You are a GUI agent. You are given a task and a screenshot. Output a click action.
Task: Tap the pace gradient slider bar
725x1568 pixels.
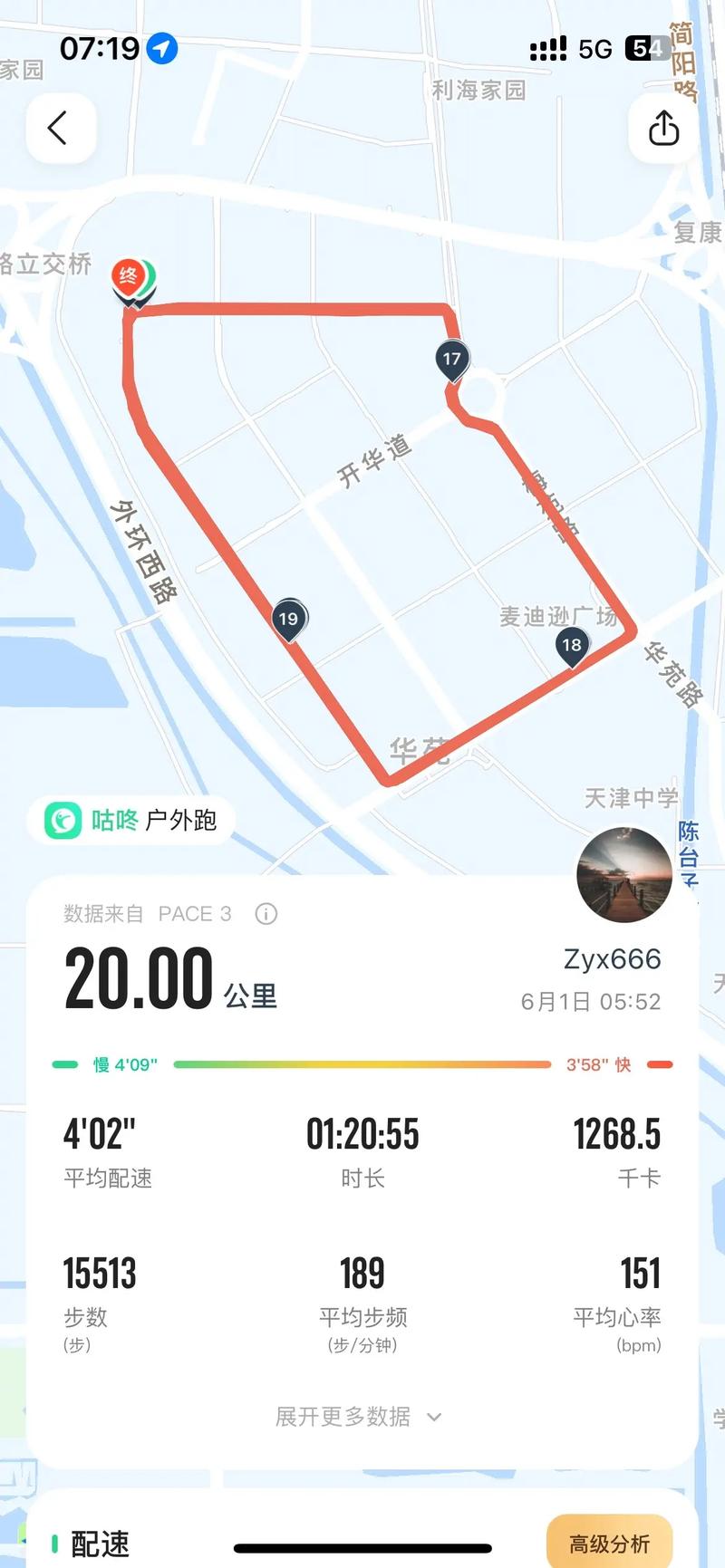coord(362,1064)
